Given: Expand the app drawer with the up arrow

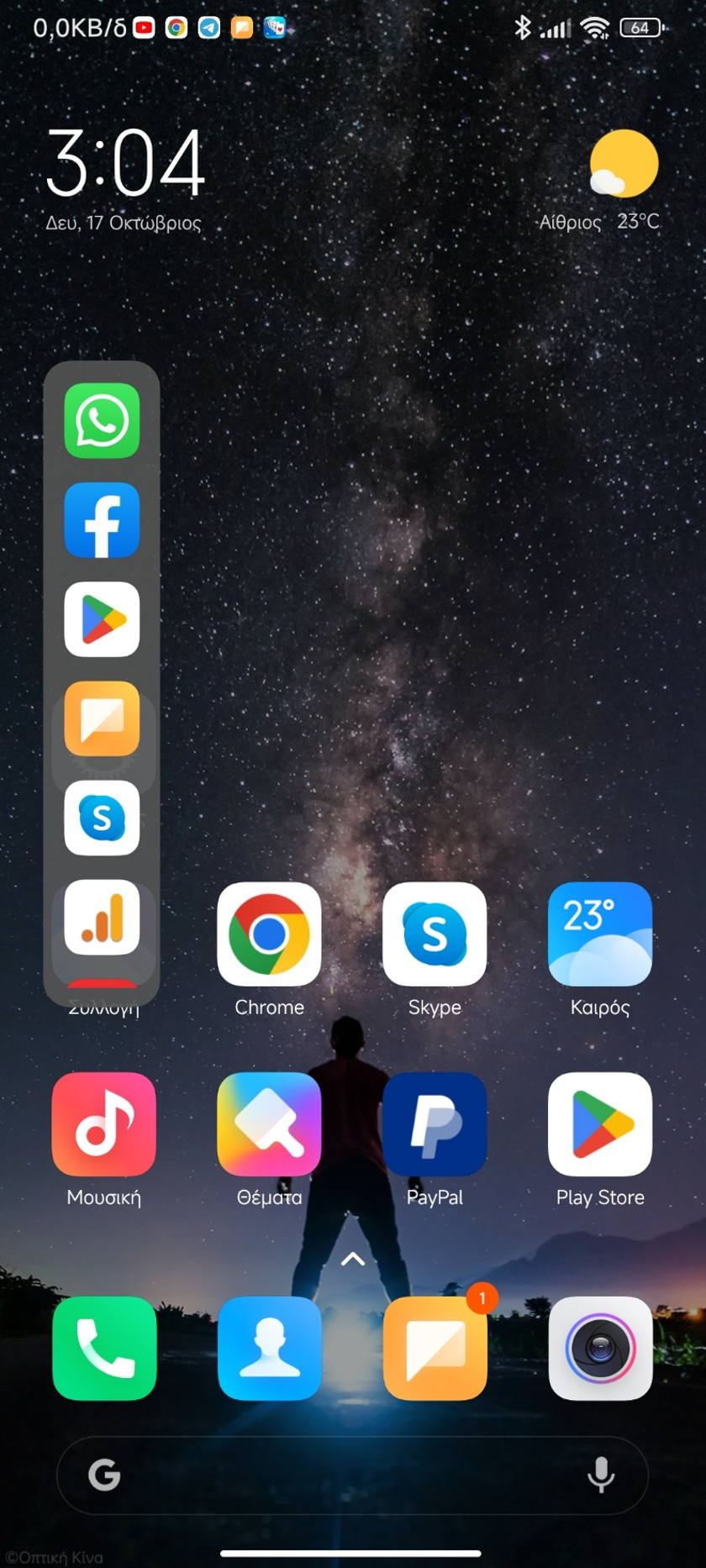Looking at the screenshot, I should coord(353,1259).
